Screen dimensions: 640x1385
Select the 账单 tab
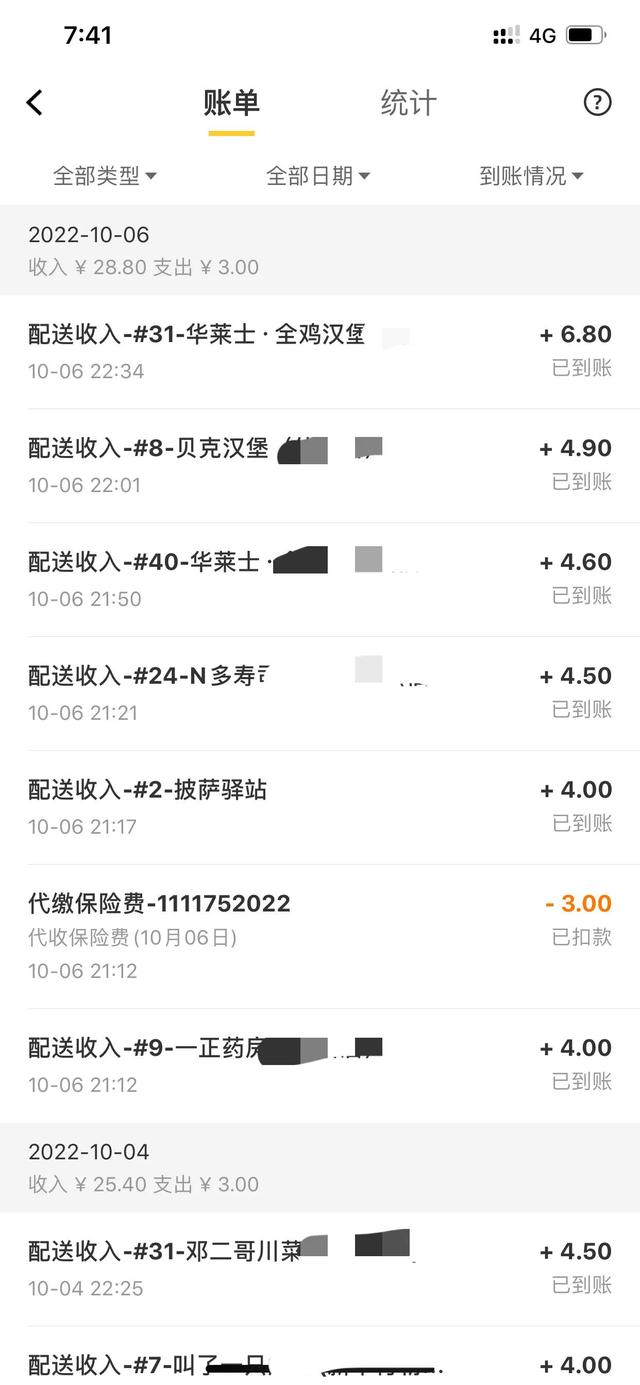(231, 103)
